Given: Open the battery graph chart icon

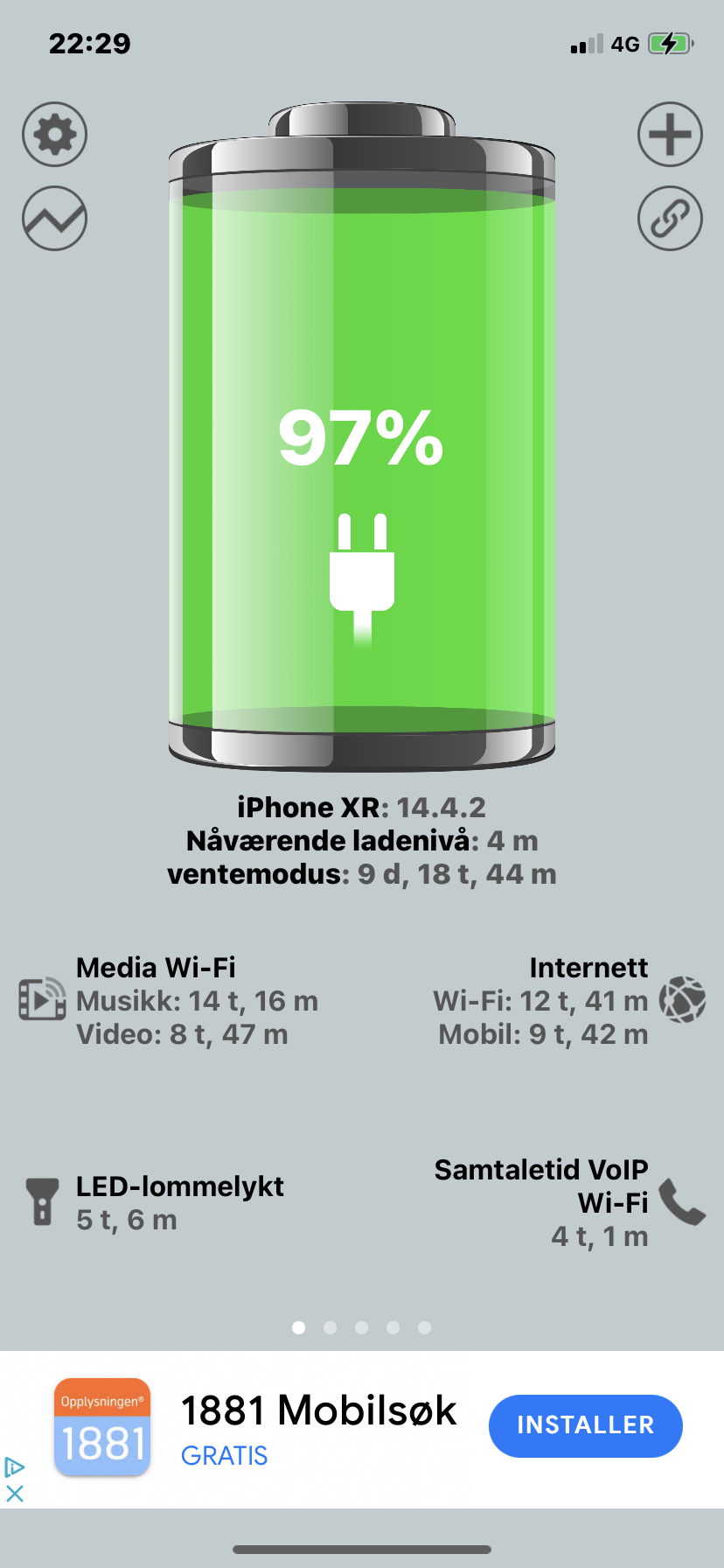Looking at the screenshot, I should click(x=54, y=218).
